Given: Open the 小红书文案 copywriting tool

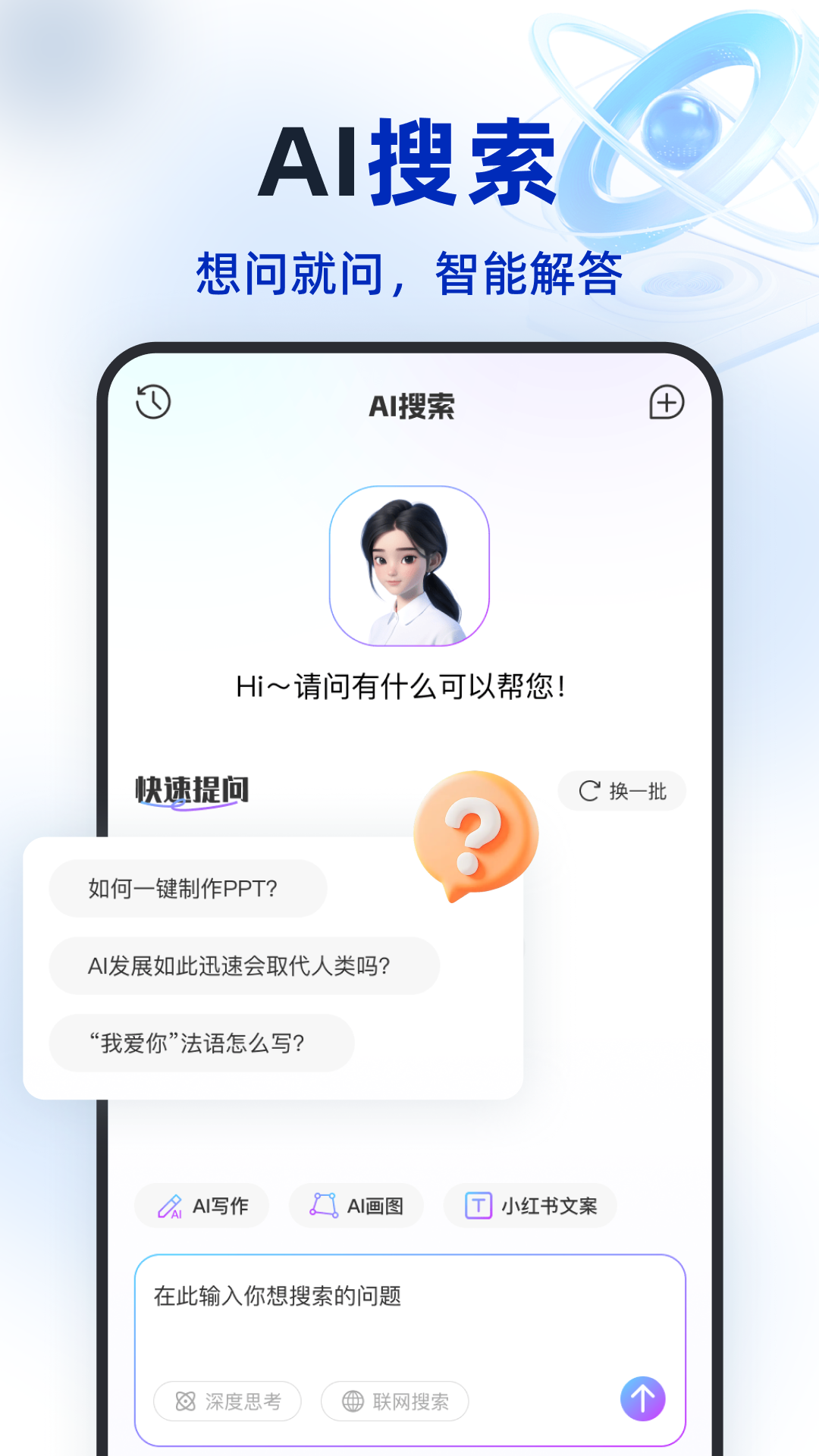Looking at the screenshot, I should (529, 1205).
